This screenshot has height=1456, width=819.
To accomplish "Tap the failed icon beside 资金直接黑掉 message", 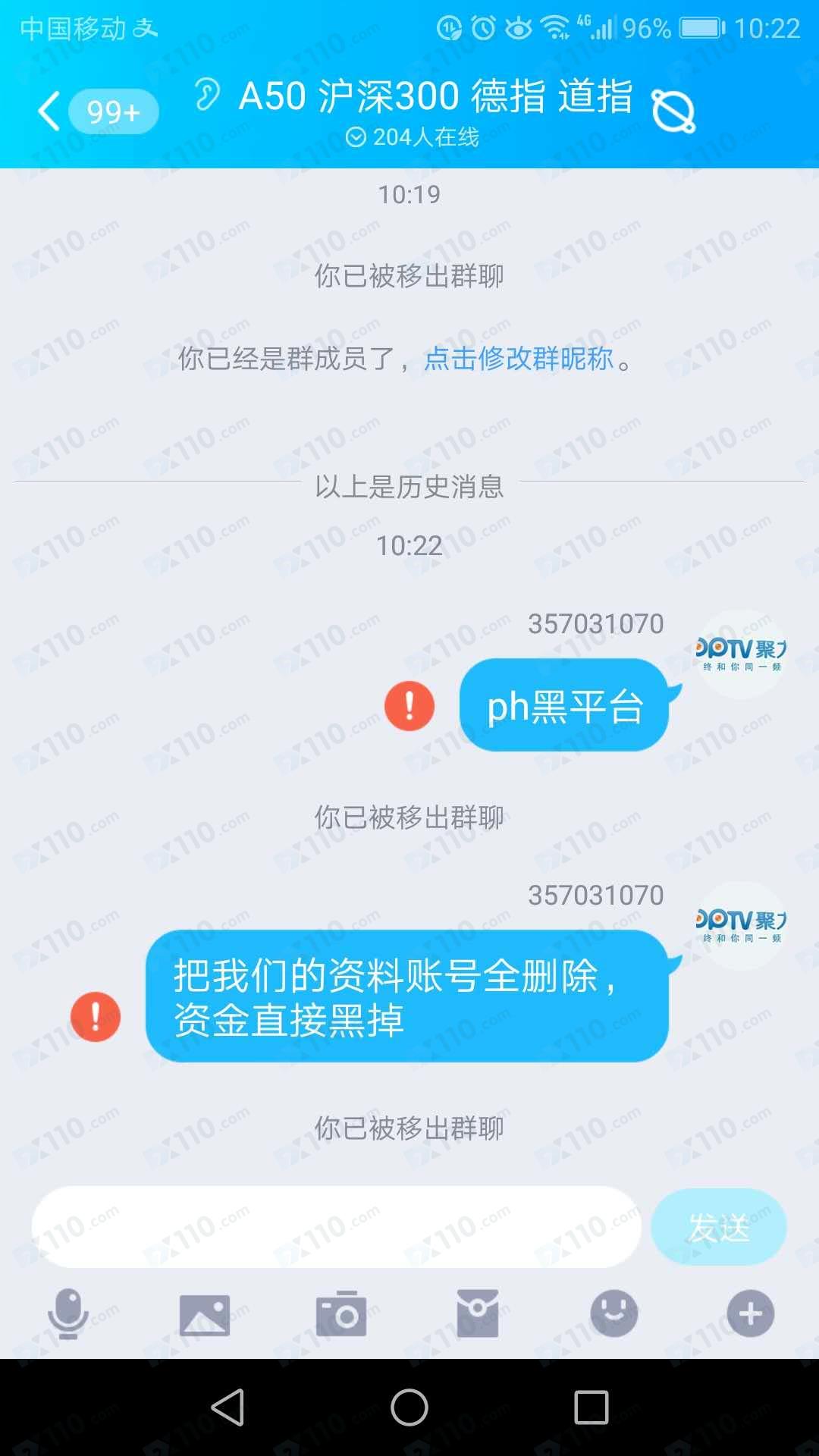I will click(96, 1017).
